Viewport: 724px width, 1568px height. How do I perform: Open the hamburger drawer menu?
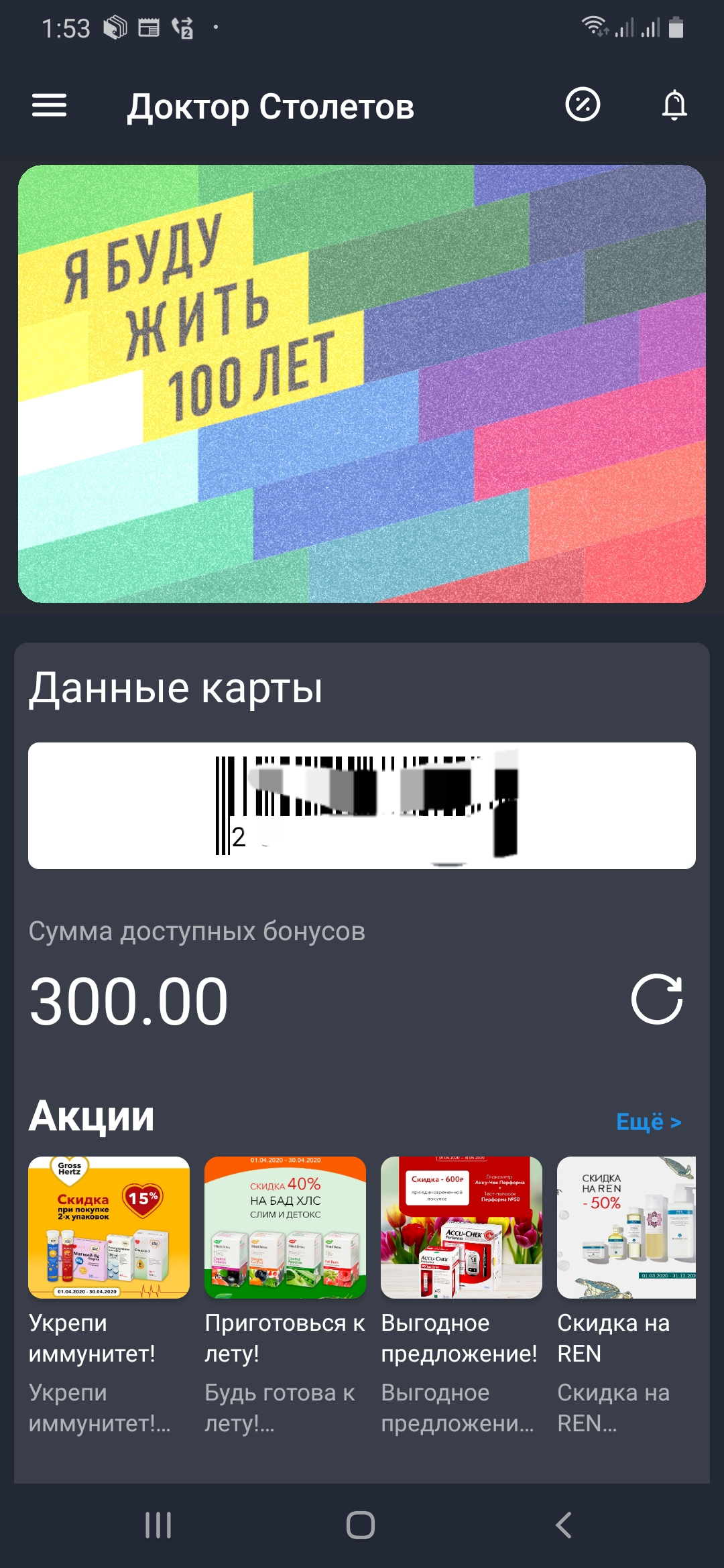(49, 105)
